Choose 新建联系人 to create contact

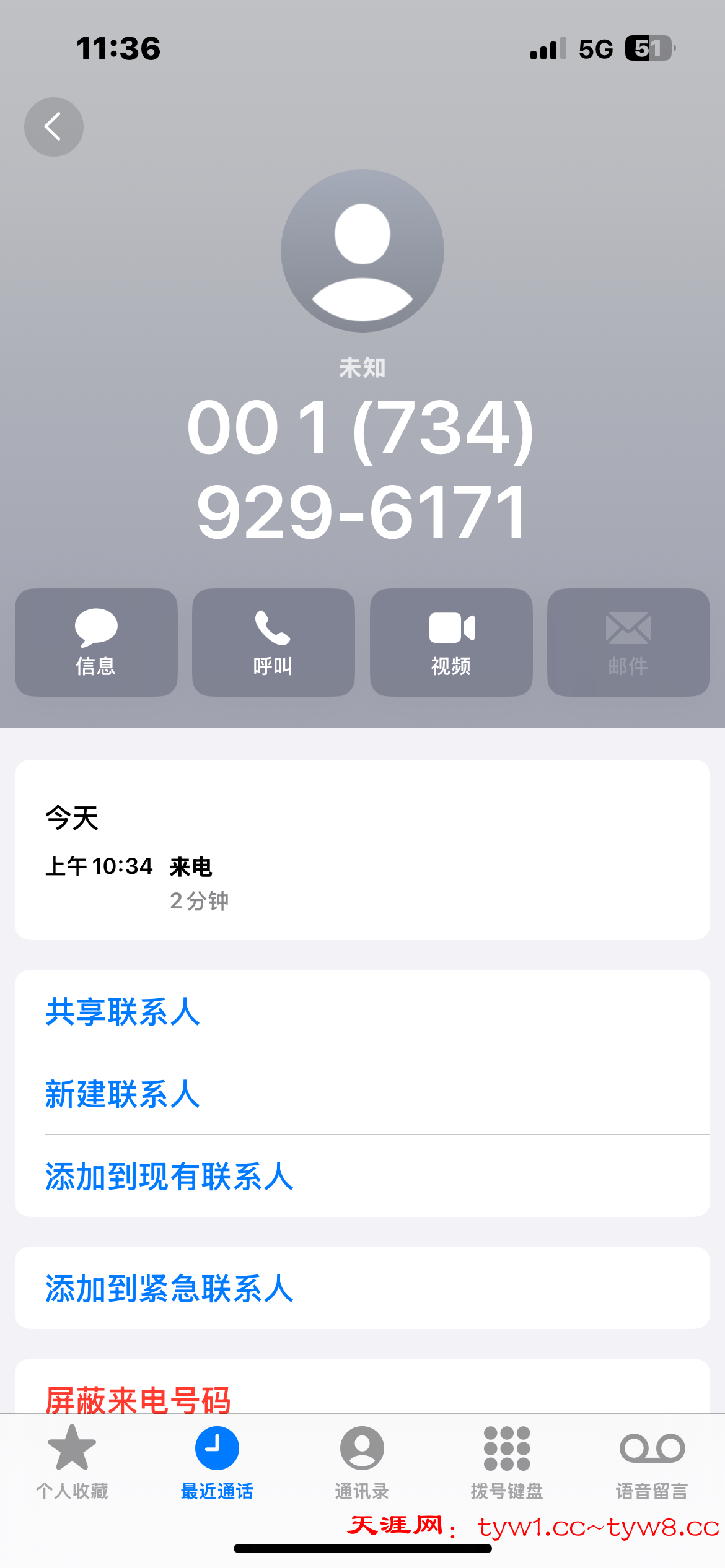point(123,1094)
